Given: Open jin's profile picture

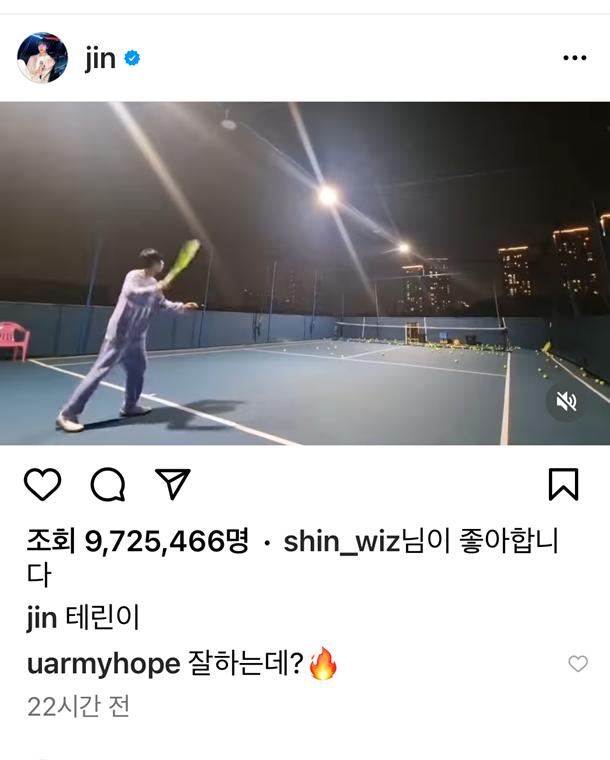Looking at the screenshot, I should coord(42,58).
